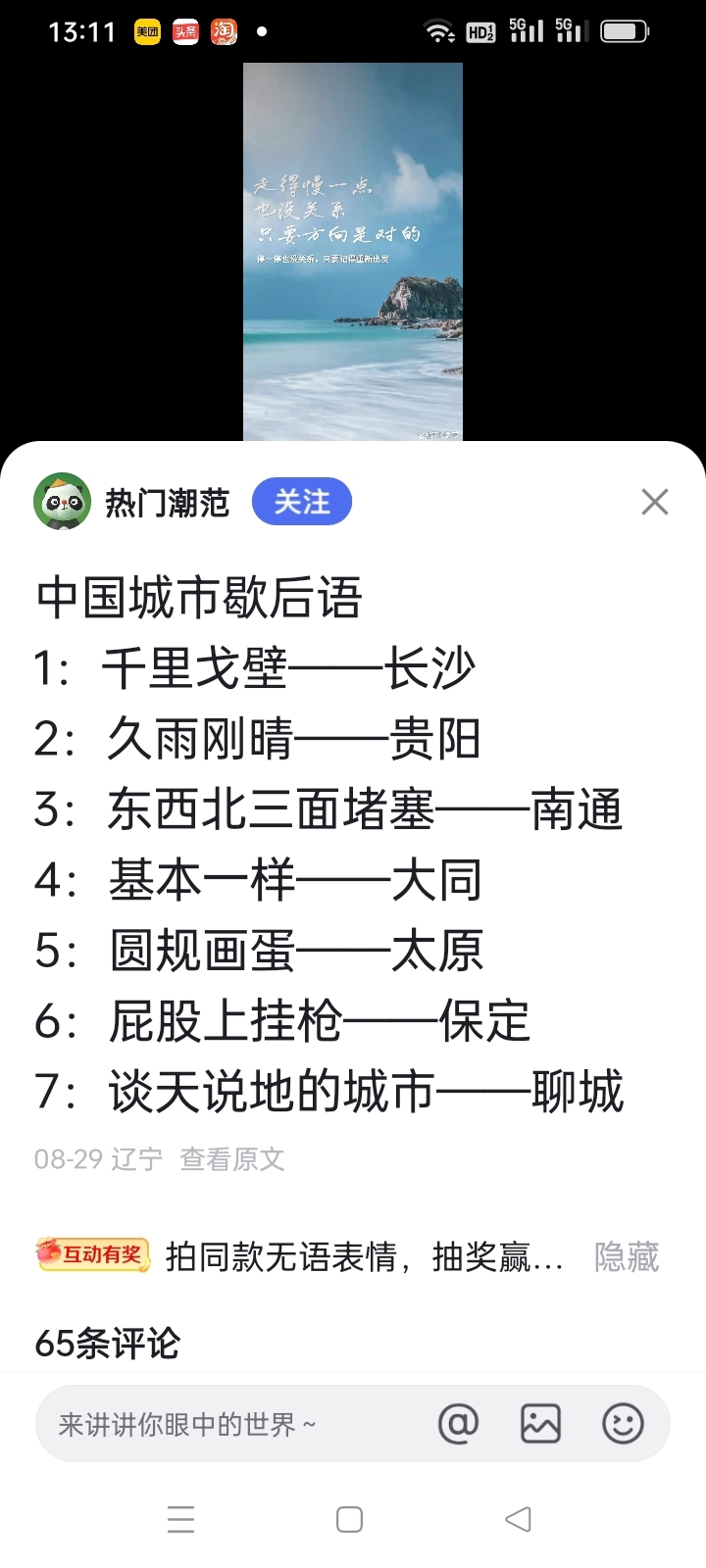Screen dimensions: 706x1568
Task: Tap the video thumbnail above the panel
Action: coord(353,252)
